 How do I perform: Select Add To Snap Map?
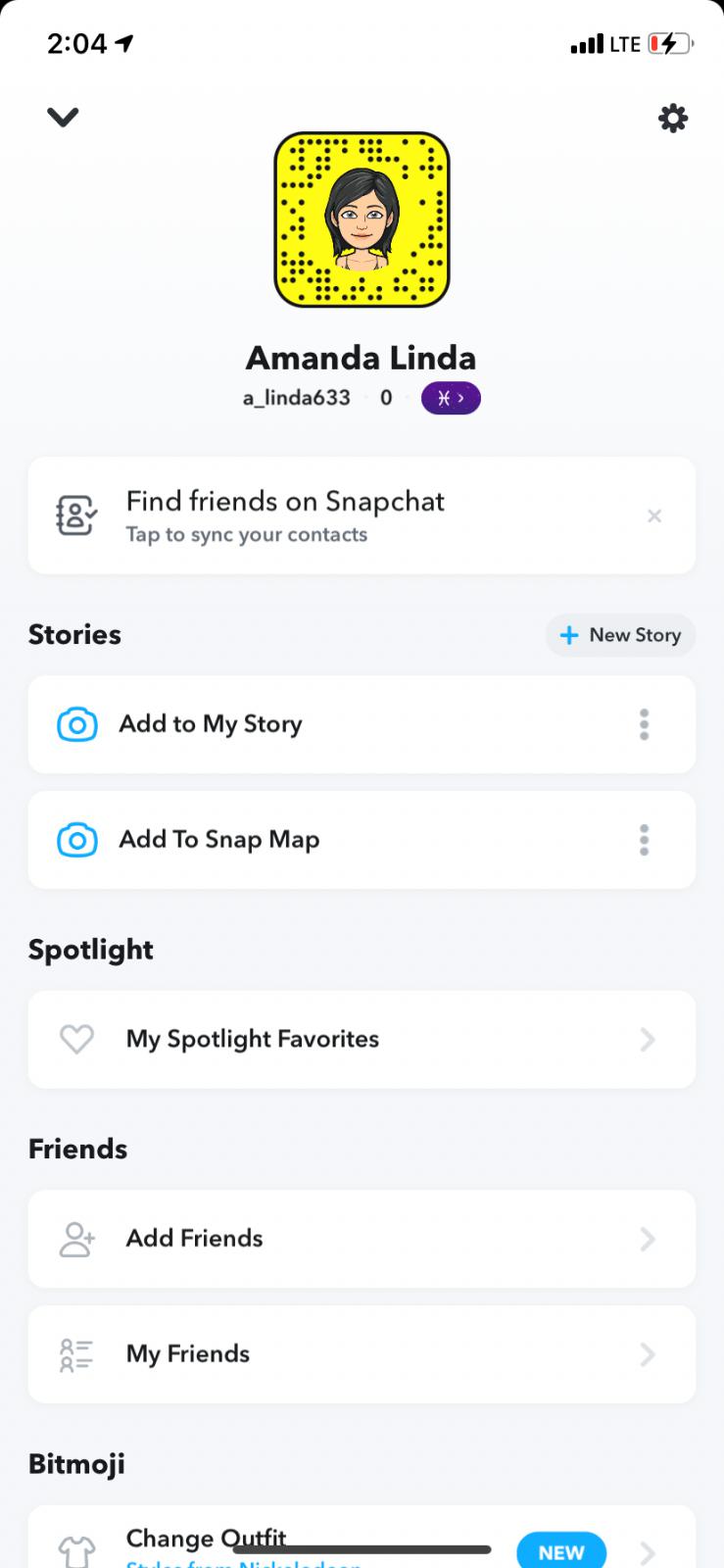219,840
